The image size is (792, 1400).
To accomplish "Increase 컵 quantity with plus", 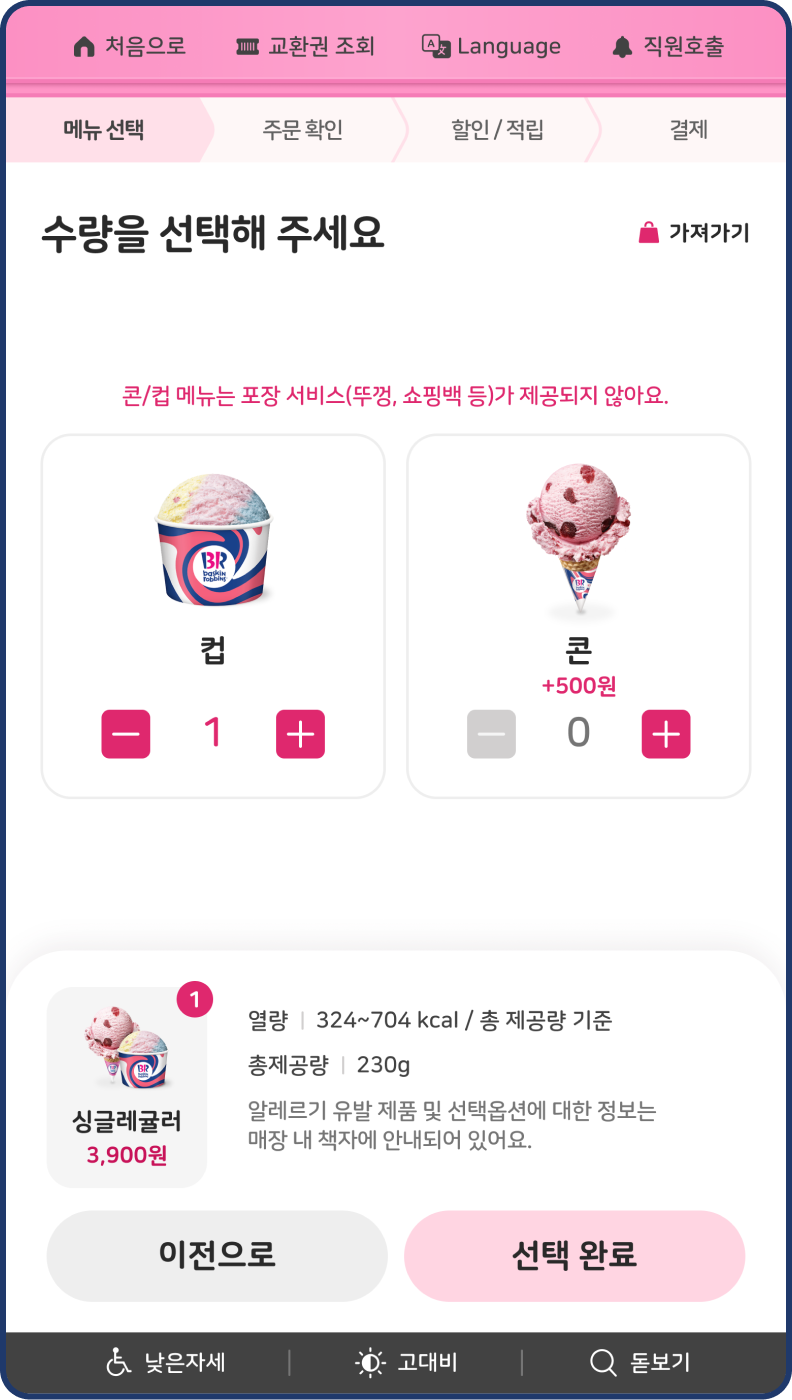I will [x=300, y=734].
